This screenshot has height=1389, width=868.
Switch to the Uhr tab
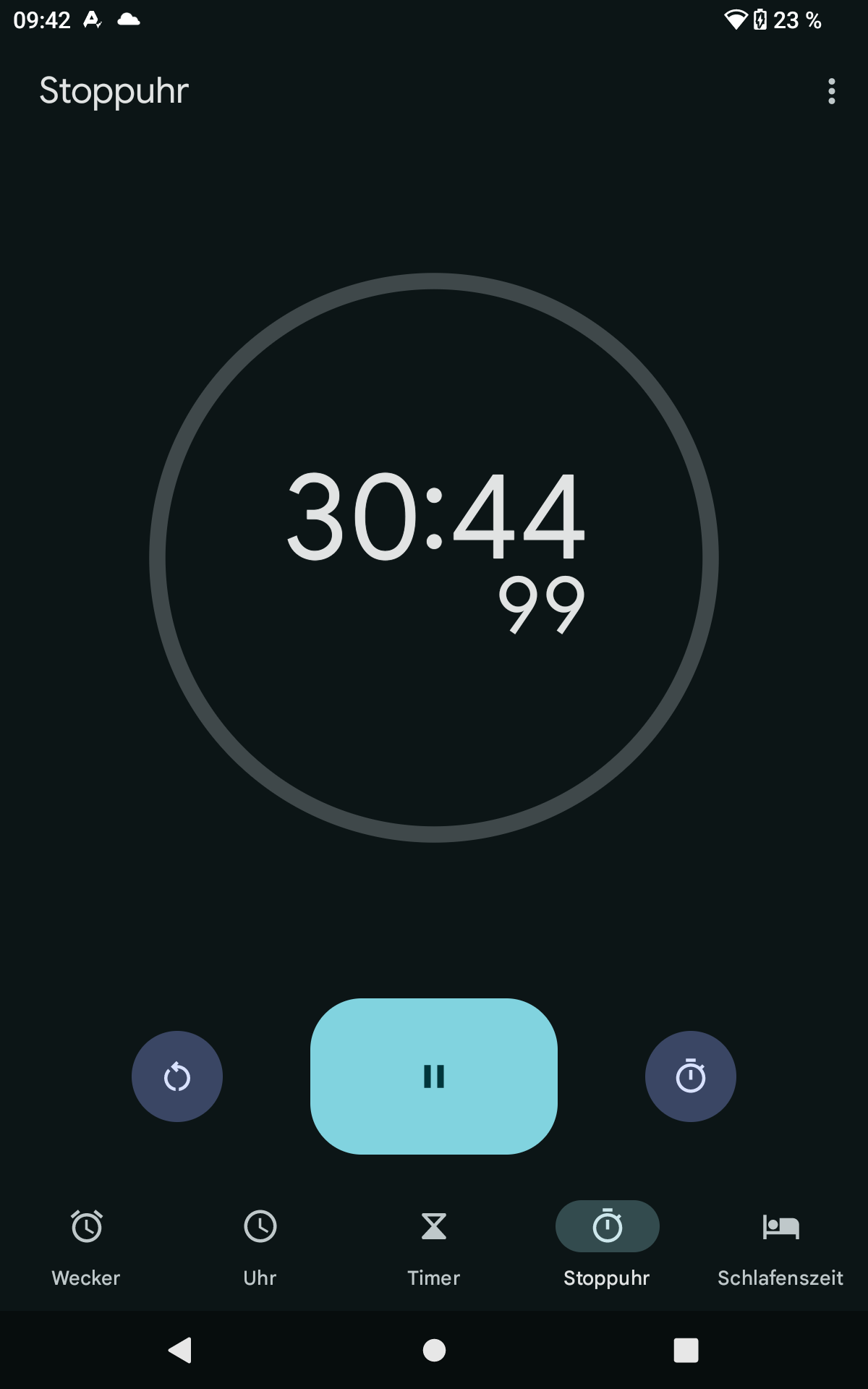click(x=260, y=1247)
